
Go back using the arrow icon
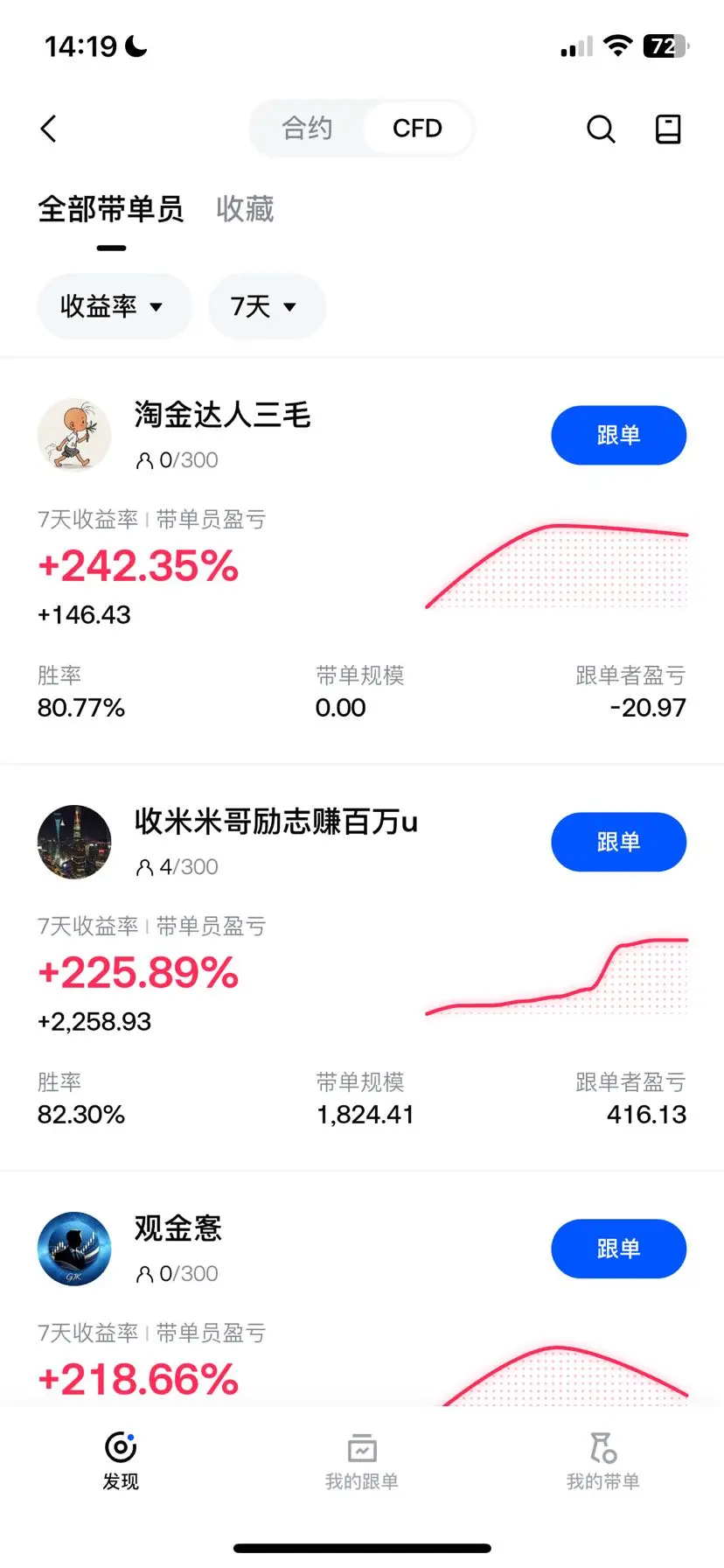click(49, 129)
